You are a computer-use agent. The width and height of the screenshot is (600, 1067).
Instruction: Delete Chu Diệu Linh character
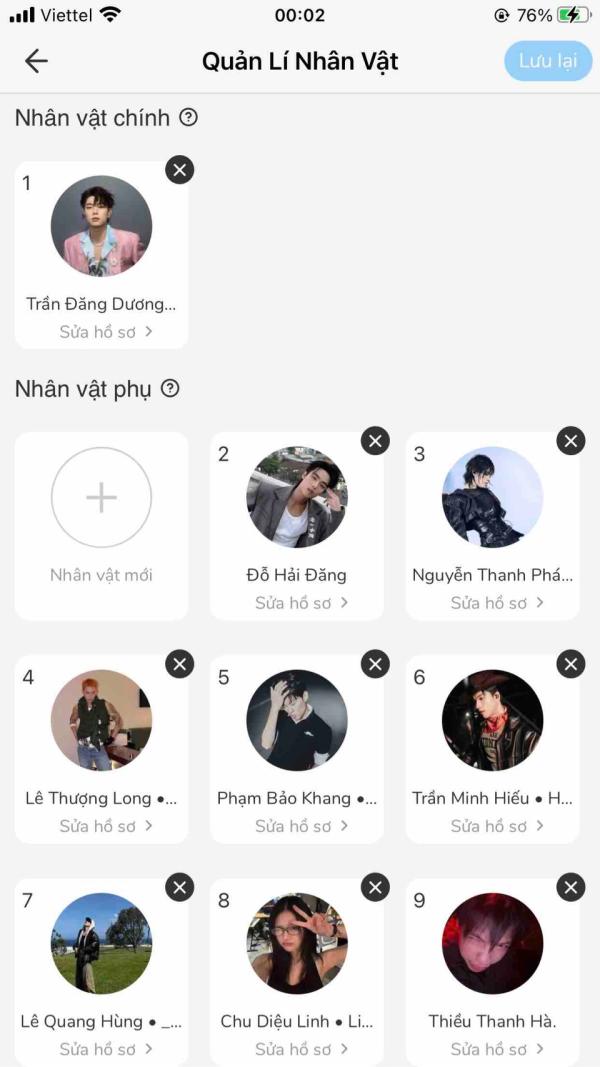coord(375,887)
